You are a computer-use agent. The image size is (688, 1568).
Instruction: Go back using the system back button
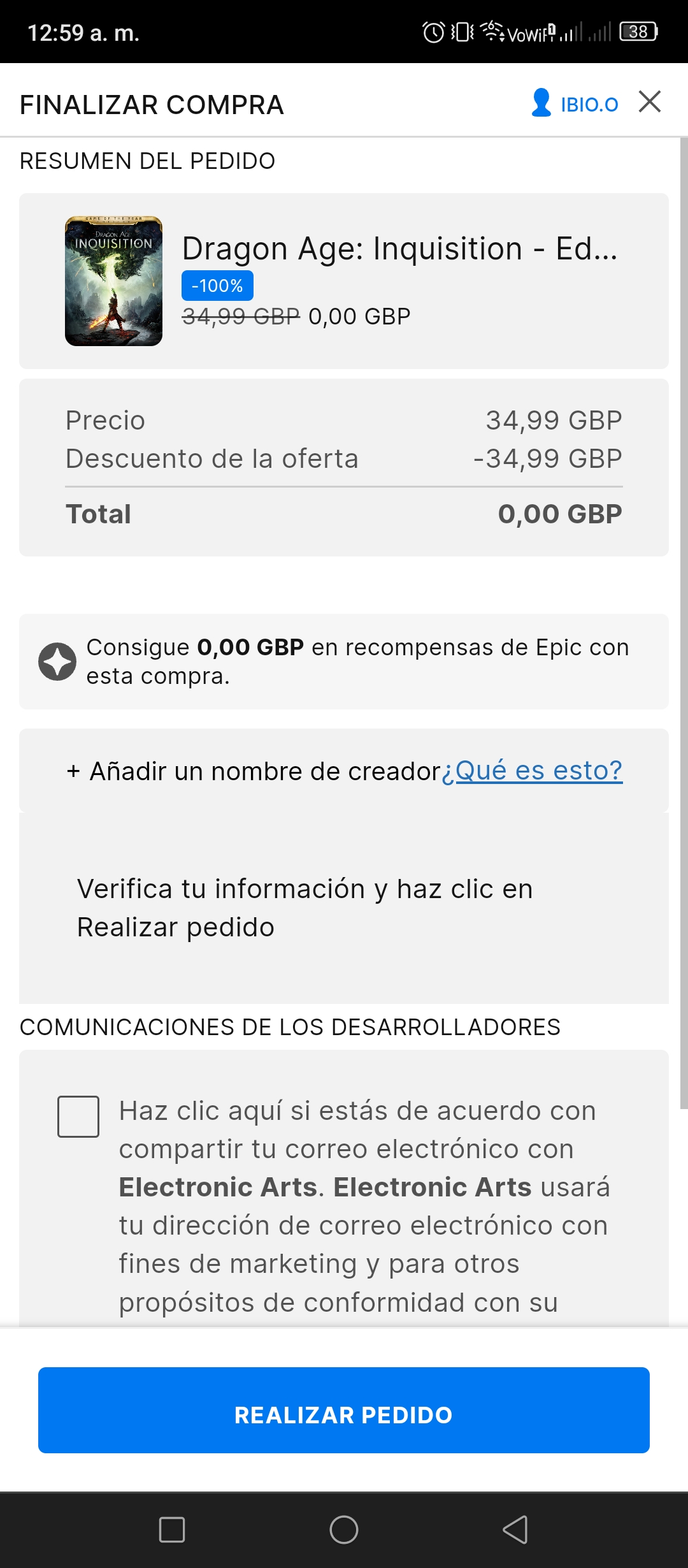(515, 1530)
